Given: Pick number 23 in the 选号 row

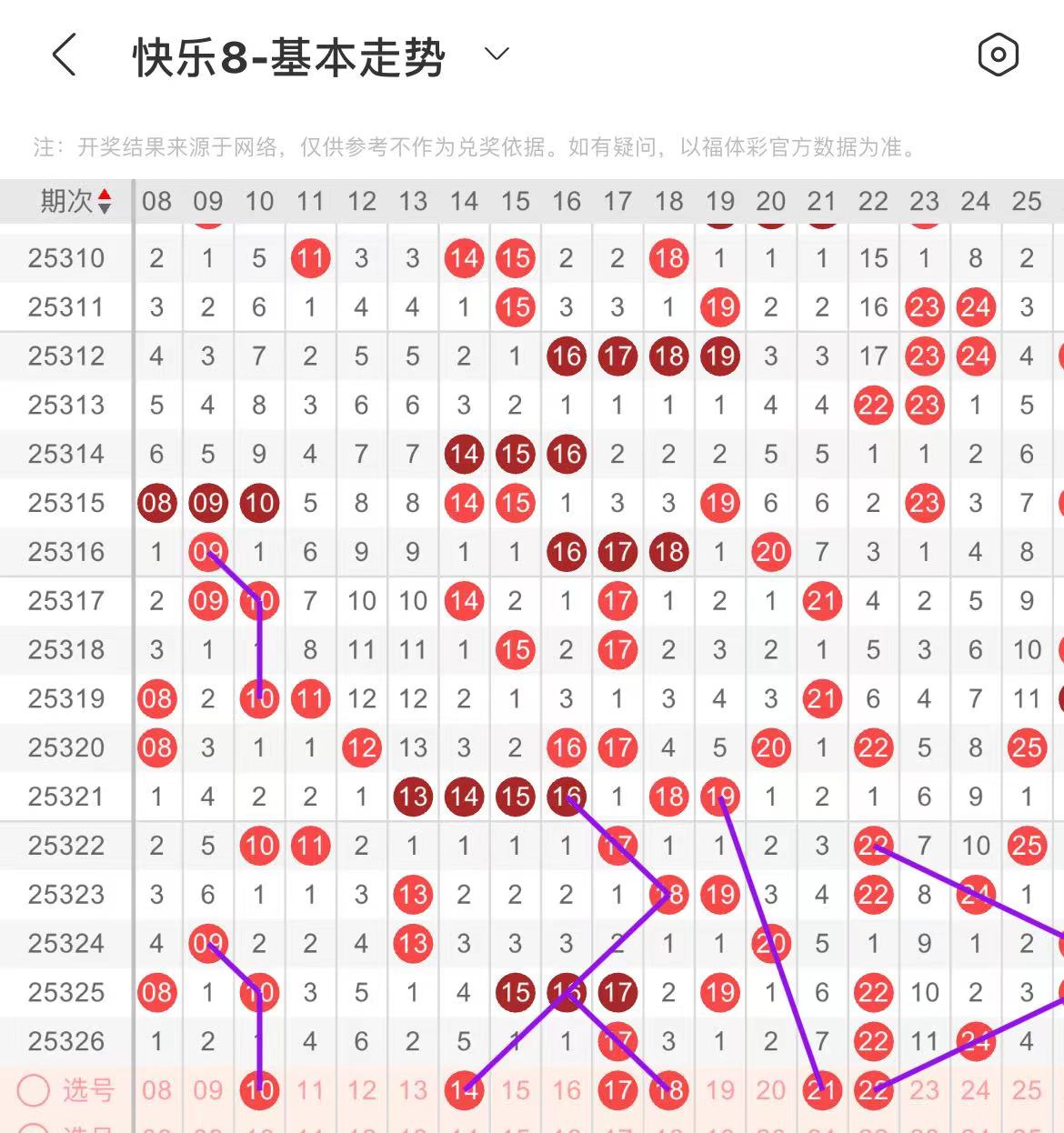Looking at the screenshot, I should point(925,1089).
